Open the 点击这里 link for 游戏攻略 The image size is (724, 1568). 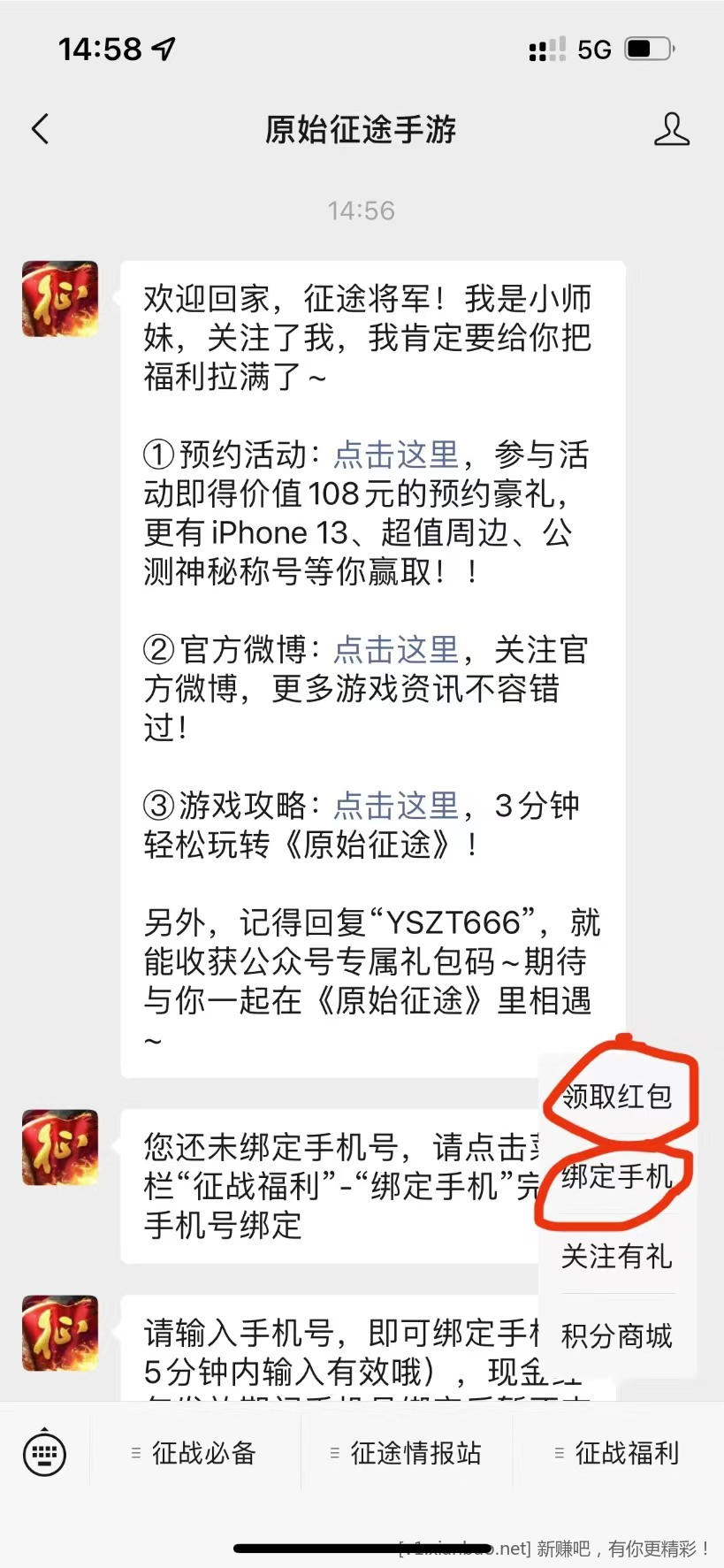[396, 806]
